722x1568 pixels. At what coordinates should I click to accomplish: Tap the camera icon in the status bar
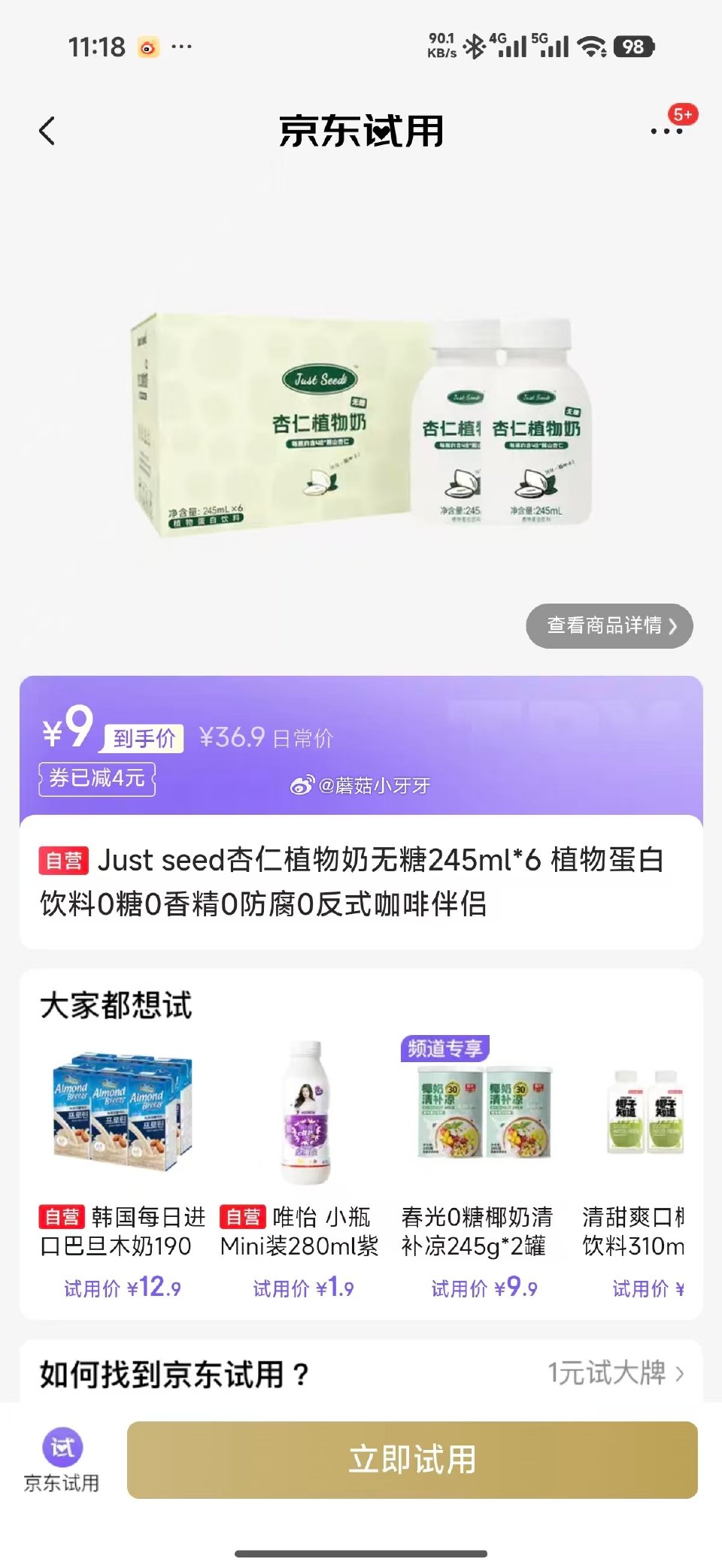coord(149,45)
